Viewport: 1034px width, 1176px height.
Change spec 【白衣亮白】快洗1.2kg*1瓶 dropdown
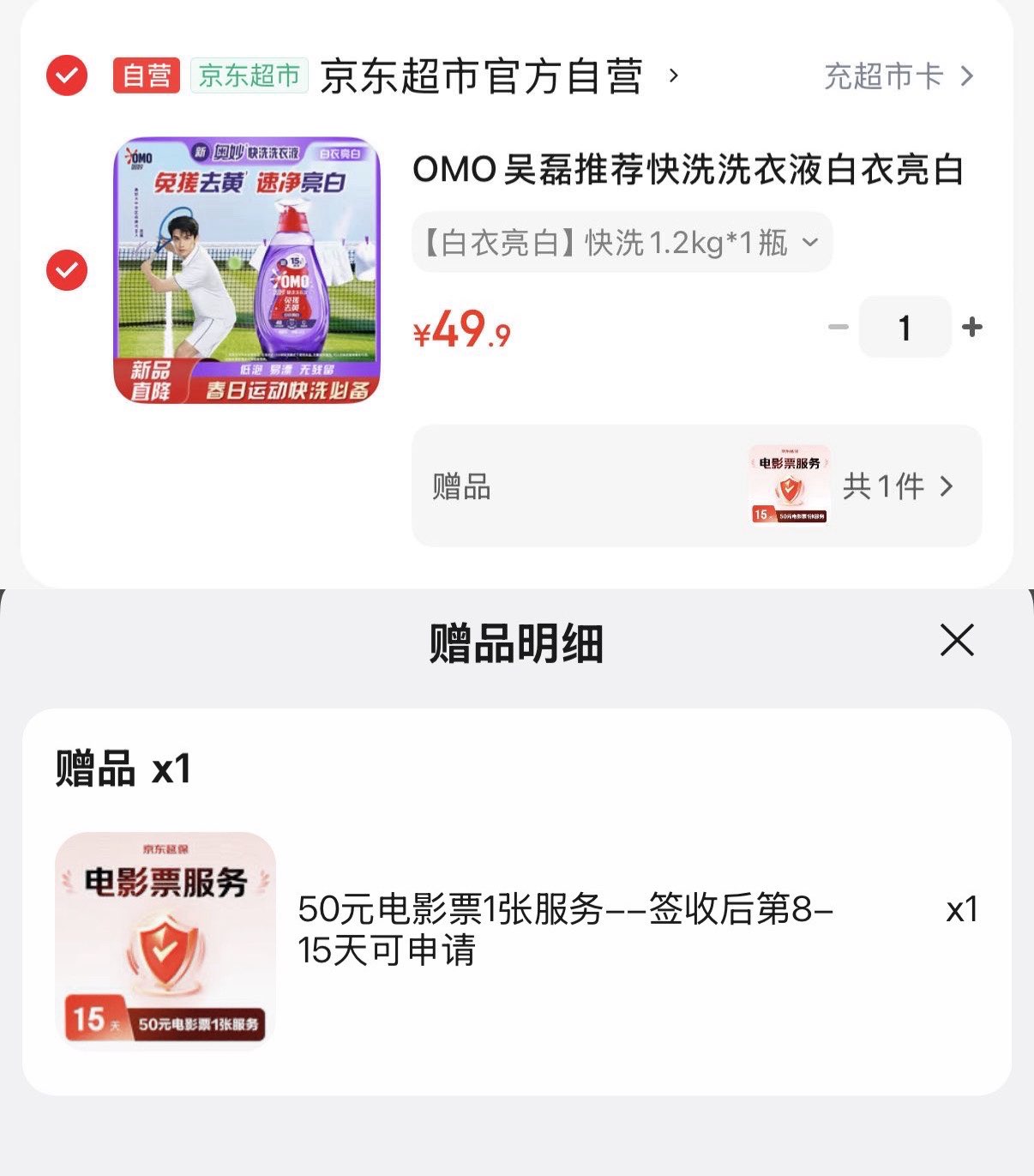[622, 243]
